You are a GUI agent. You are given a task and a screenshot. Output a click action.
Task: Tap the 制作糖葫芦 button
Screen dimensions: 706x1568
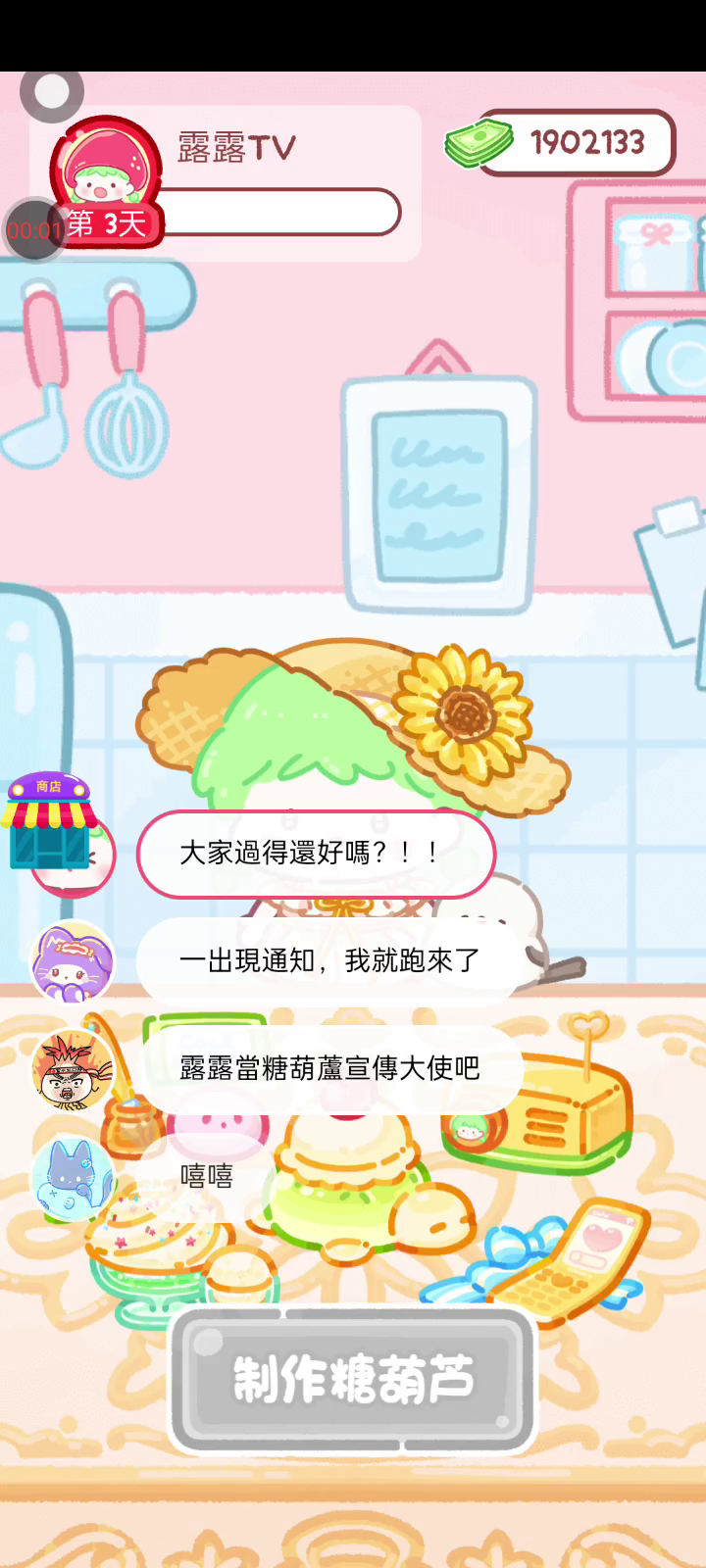[x=353, y=1380]
